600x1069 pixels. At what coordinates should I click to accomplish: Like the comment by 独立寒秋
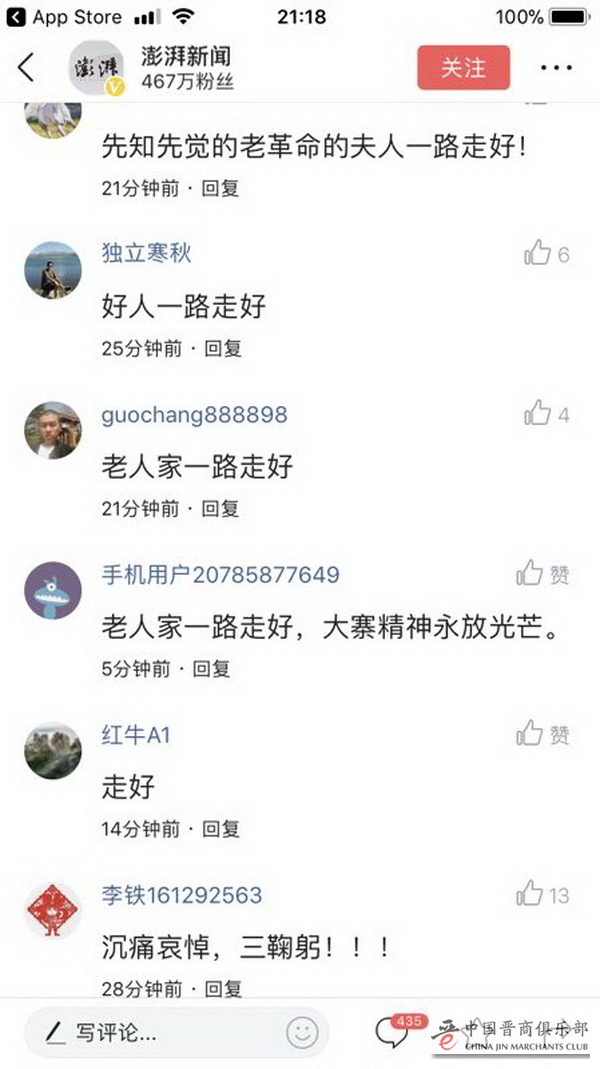(538, 254)
